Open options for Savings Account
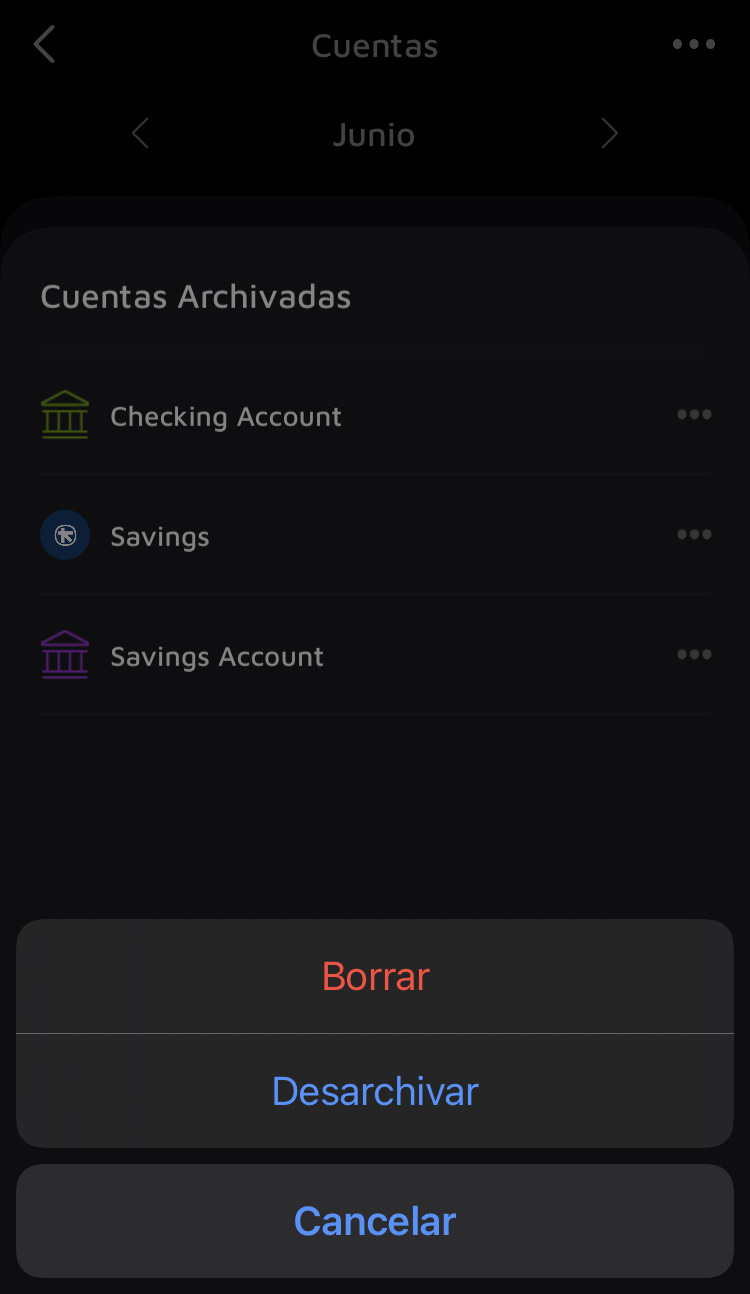This screenshot has width=750, height=1294. 694,655
